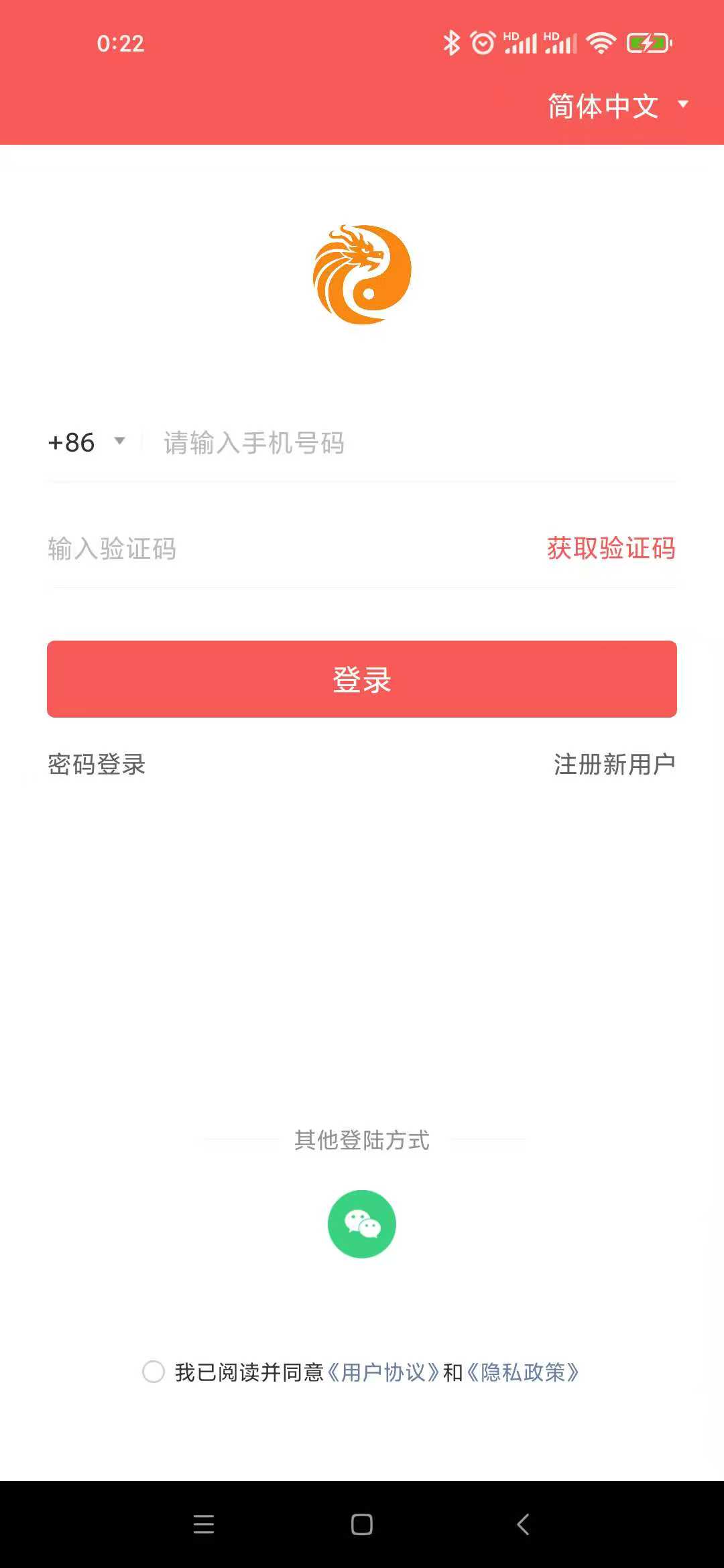Go back using the system back button

click(x=523, y=1524)
